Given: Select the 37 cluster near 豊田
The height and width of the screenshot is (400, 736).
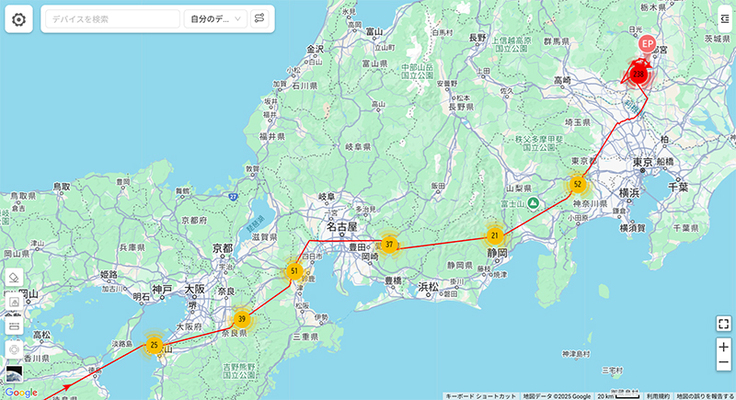Looking at the screenshot, I should point(389,245).
